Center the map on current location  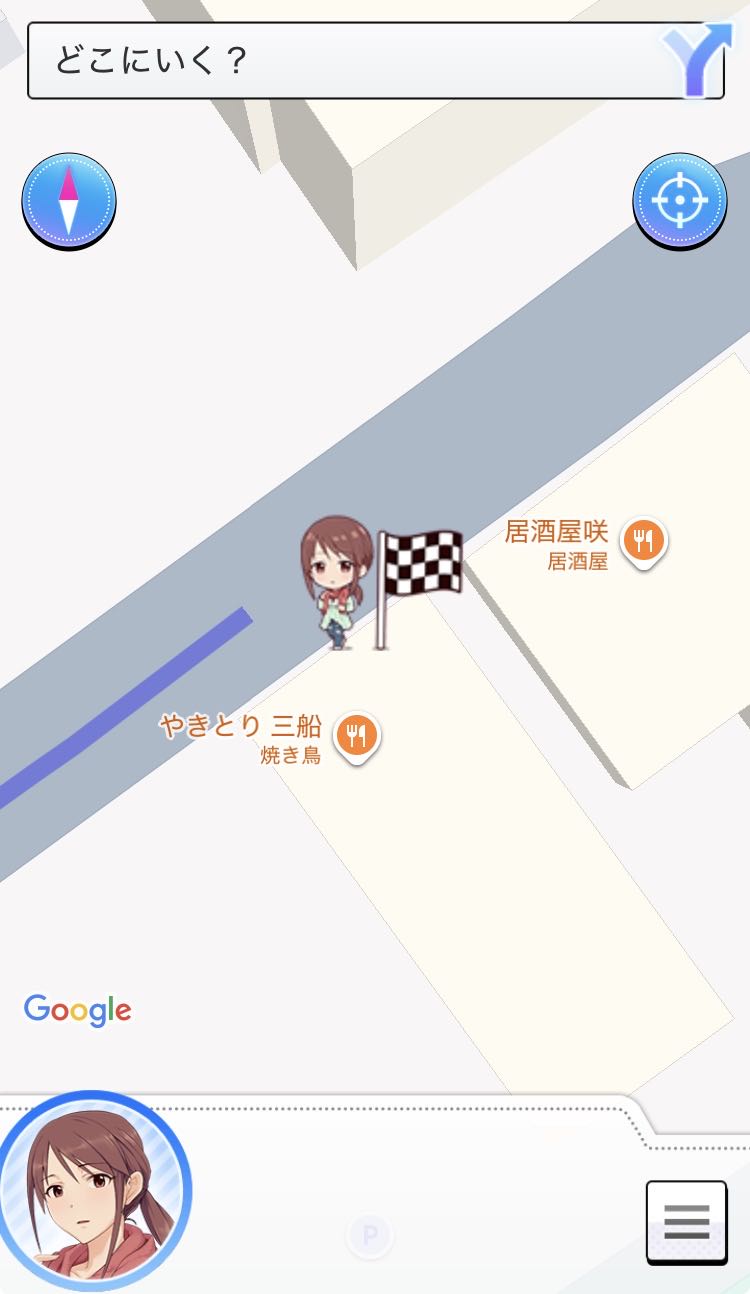coord(680,201)
